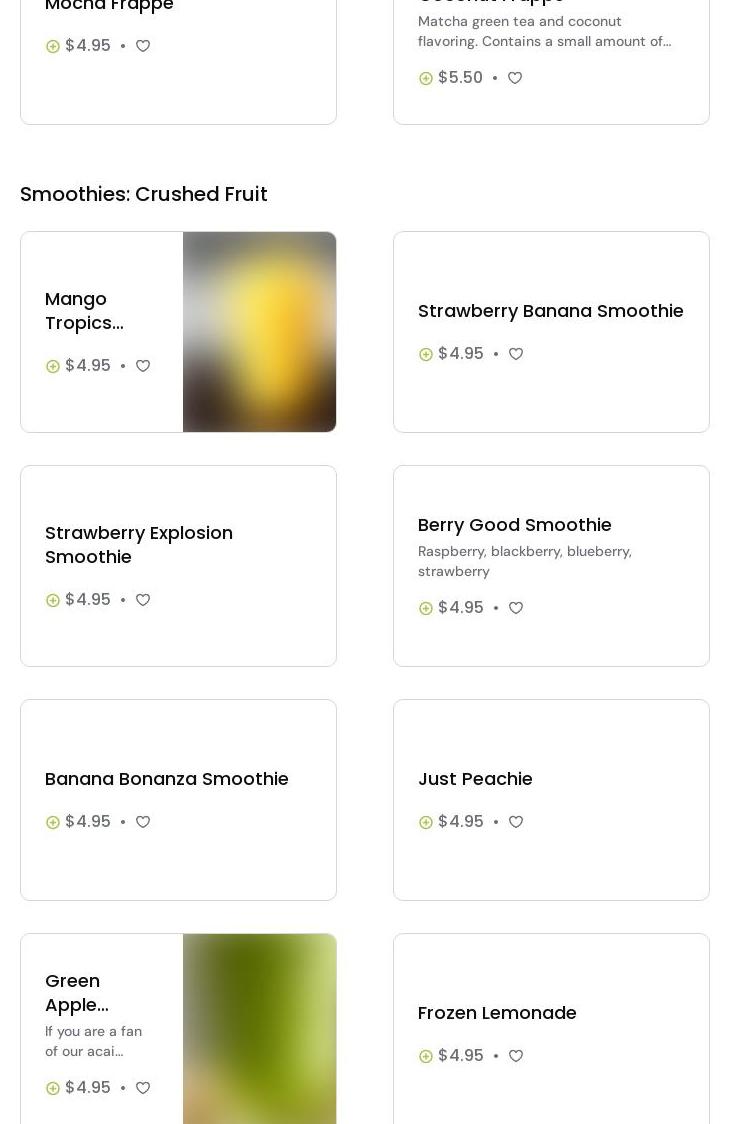
Task: Favorite the Banana Bonanza Smoothie
Action: [143, 822]
